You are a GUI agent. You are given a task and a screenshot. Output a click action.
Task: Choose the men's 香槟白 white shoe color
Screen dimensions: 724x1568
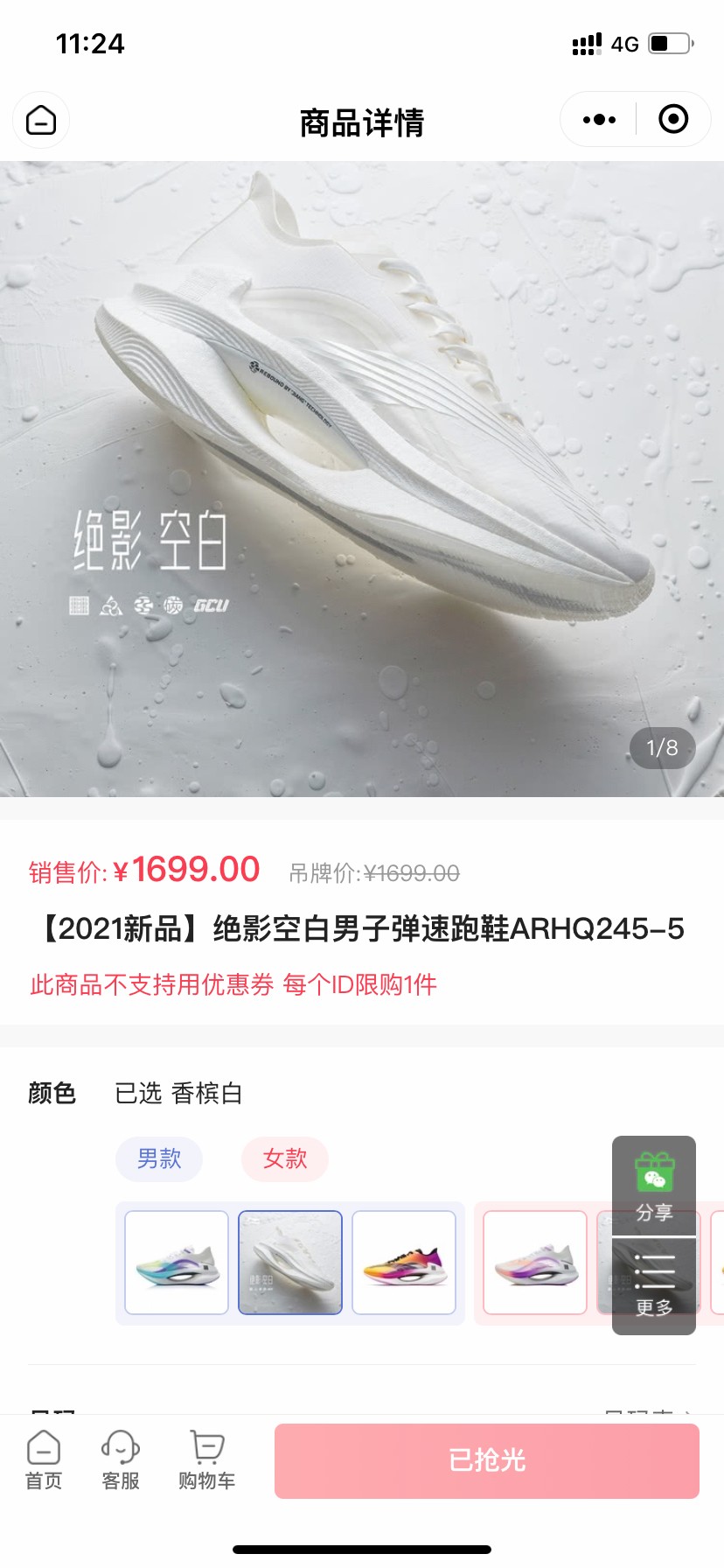coord(290,1263)
